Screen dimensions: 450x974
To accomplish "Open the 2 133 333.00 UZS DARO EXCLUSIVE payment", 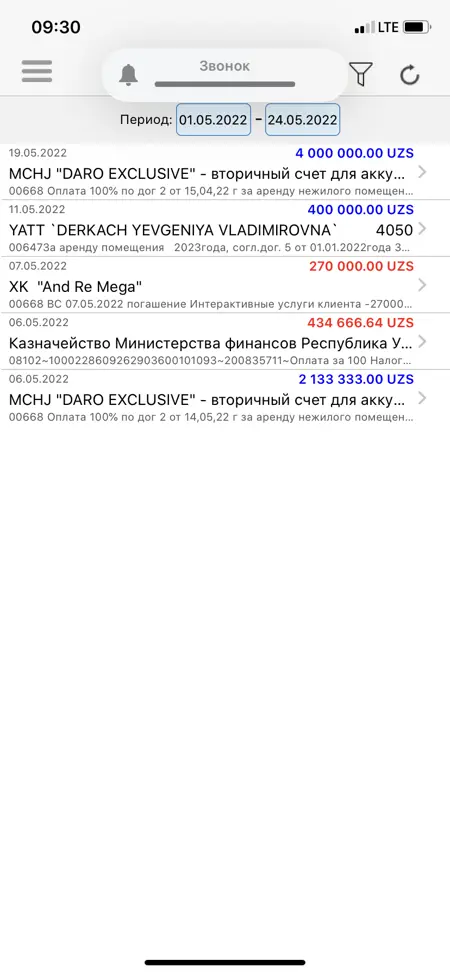I will point(225,398).
